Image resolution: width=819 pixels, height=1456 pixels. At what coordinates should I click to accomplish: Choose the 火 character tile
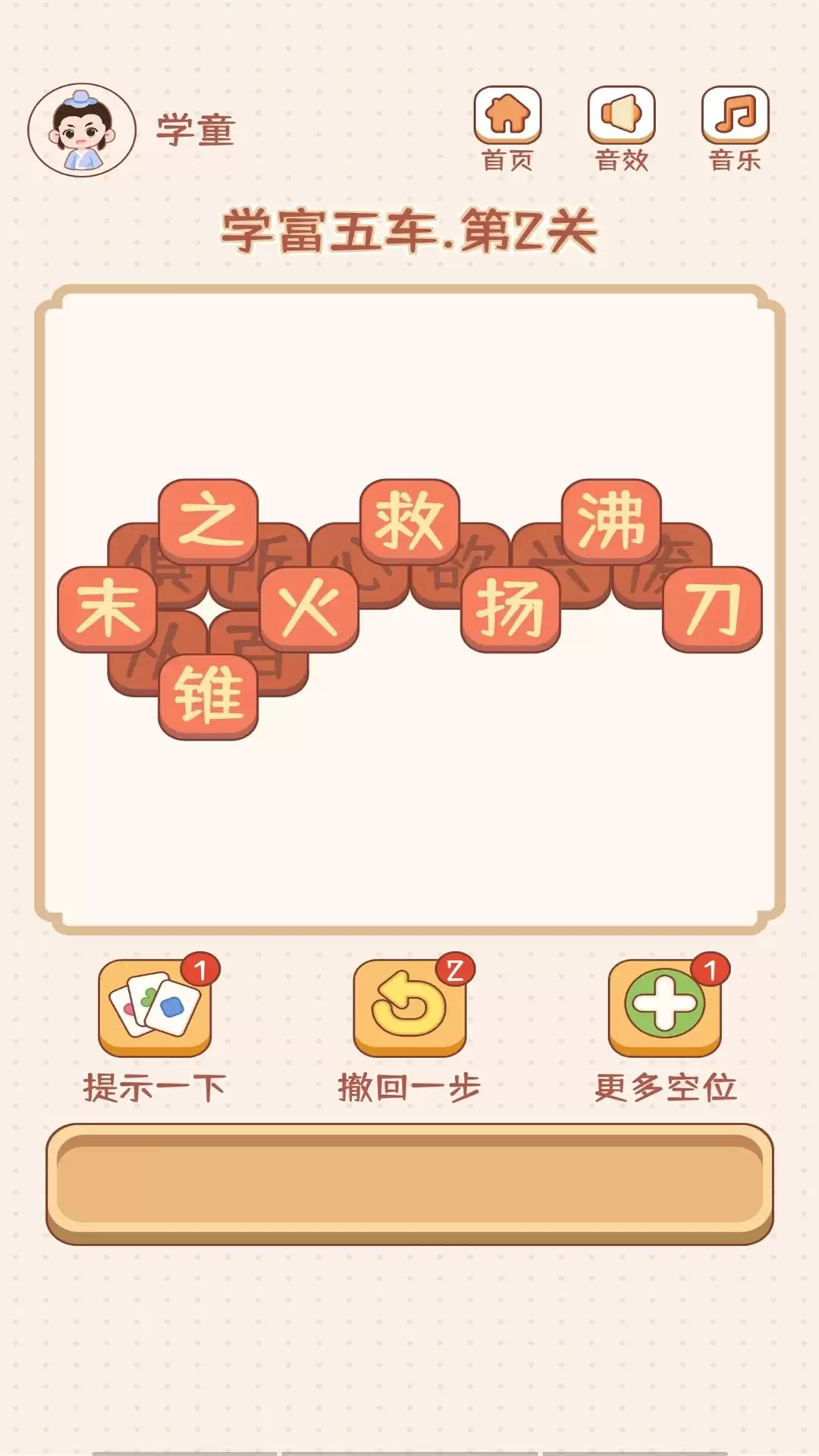[x=309, y=609]
